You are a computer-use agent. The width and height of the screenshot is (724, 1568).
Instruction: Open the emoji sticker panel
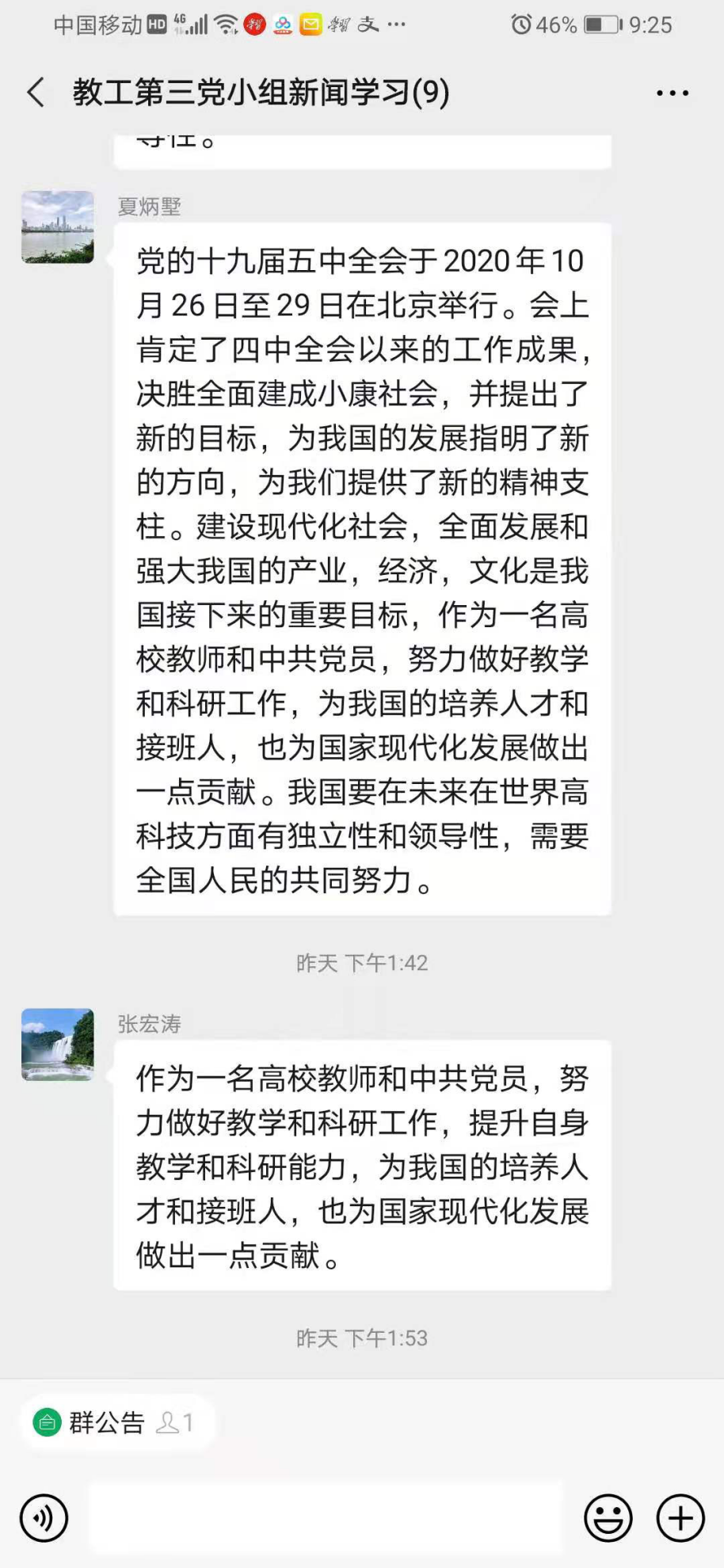[608, 1518]
